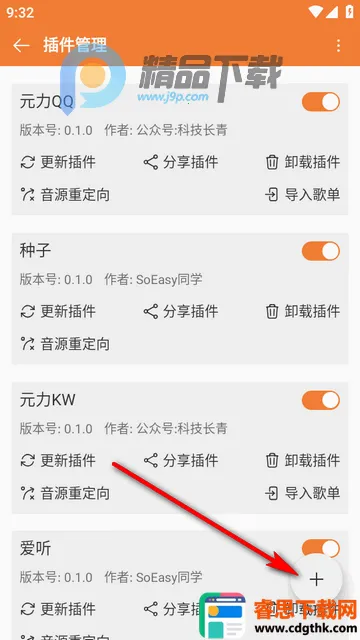Viewport: 360px width, 640px height.
Task: Disable the 种子 plugin switch
Action: tap(321, 251)
